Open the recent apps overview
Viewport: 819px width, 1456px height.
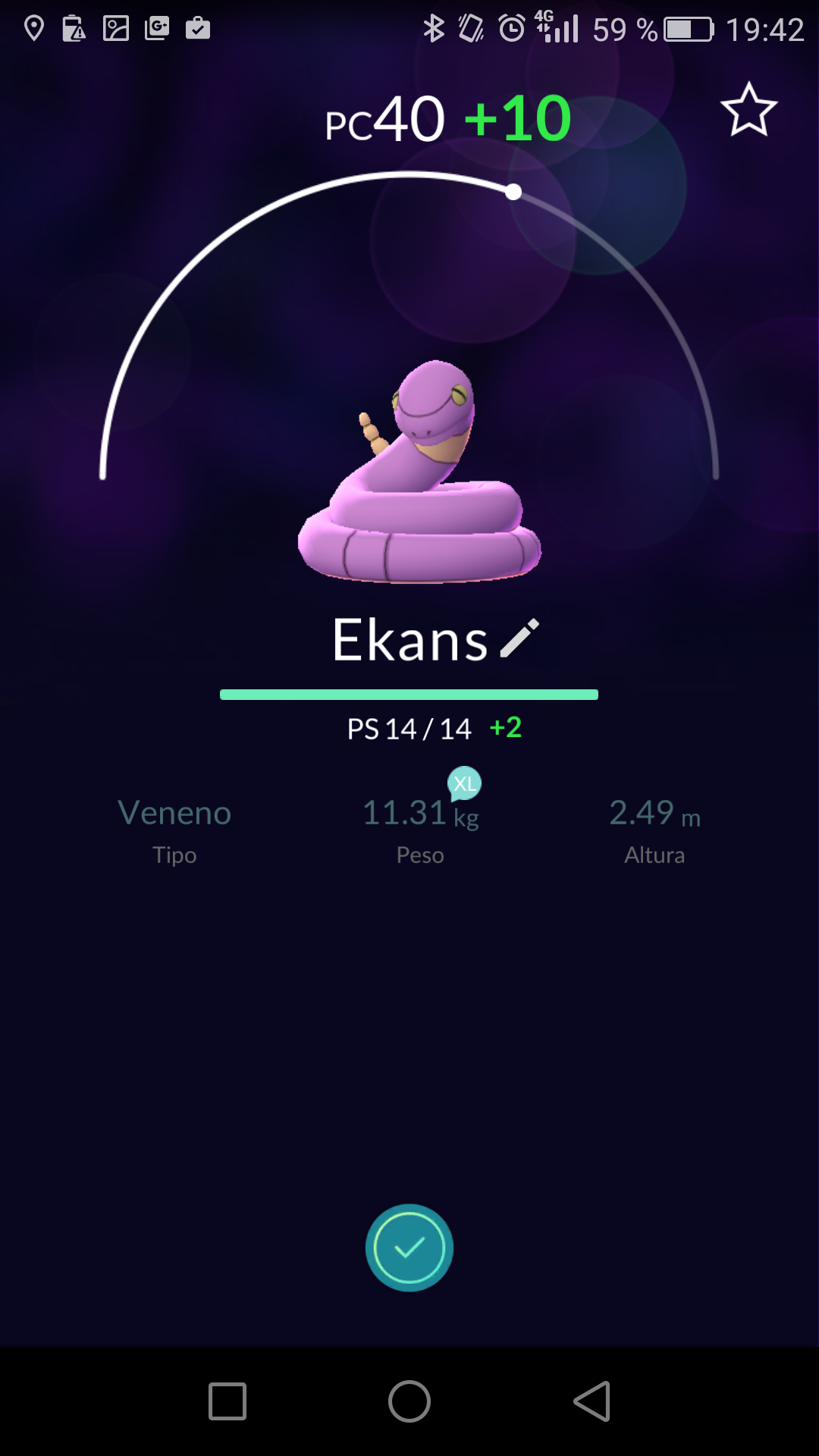pyautogui.click(x=227, y=1401)
